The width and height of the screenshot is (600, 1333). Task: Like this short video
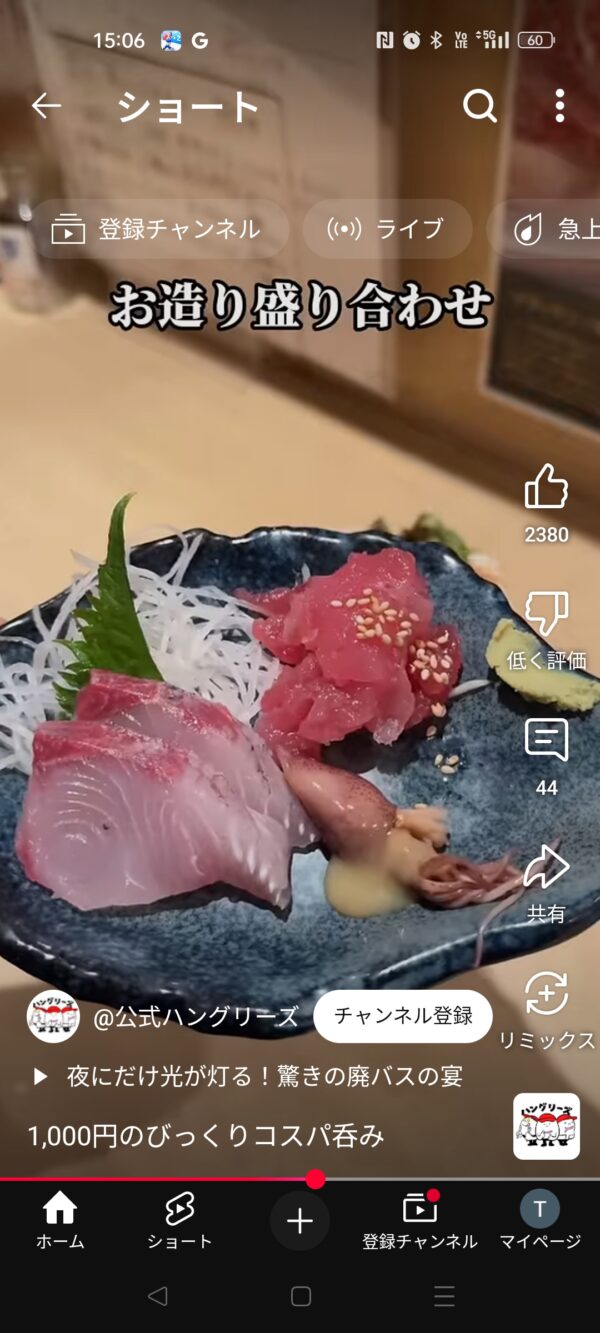546,490
